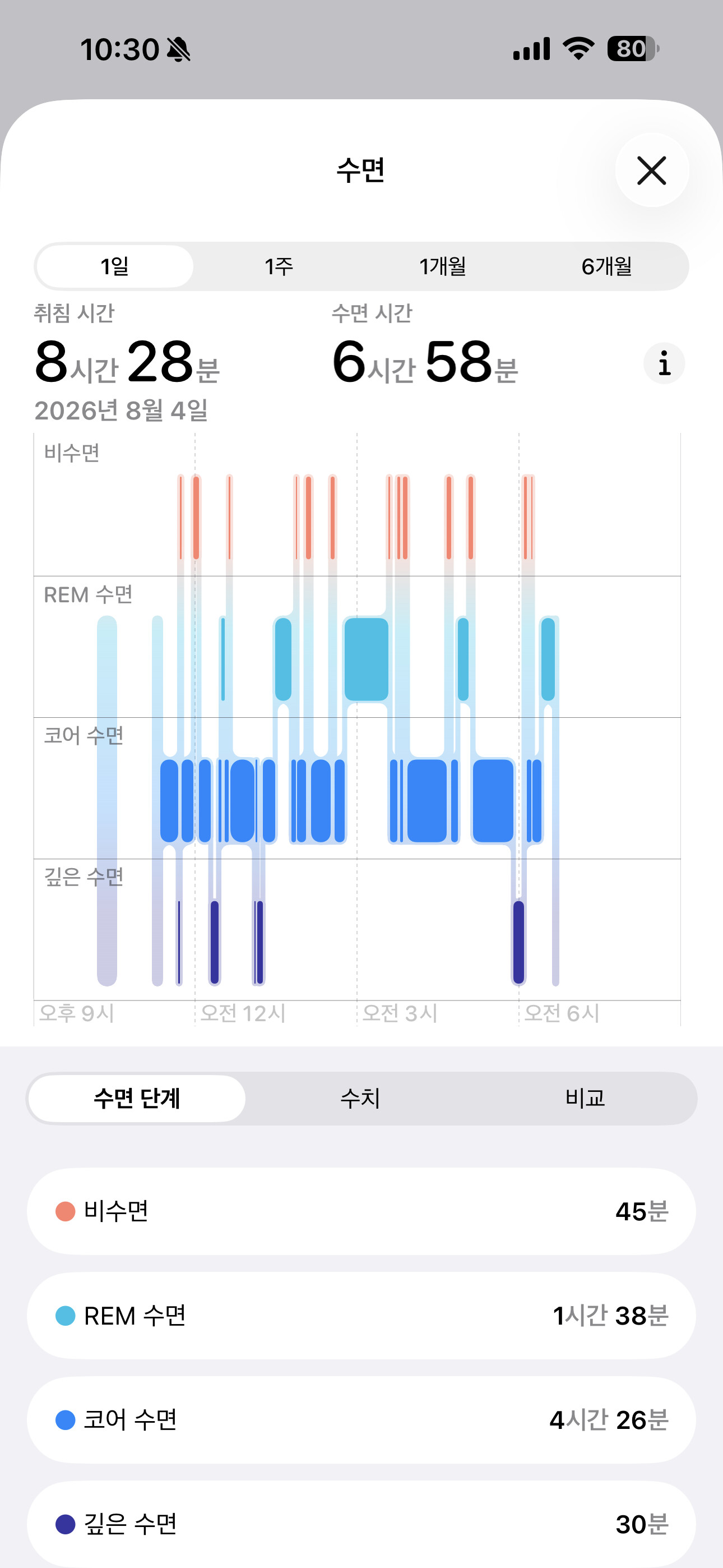Switch to the 6개월 range
Screen dimensions: 723x1568
coord(607,266)
